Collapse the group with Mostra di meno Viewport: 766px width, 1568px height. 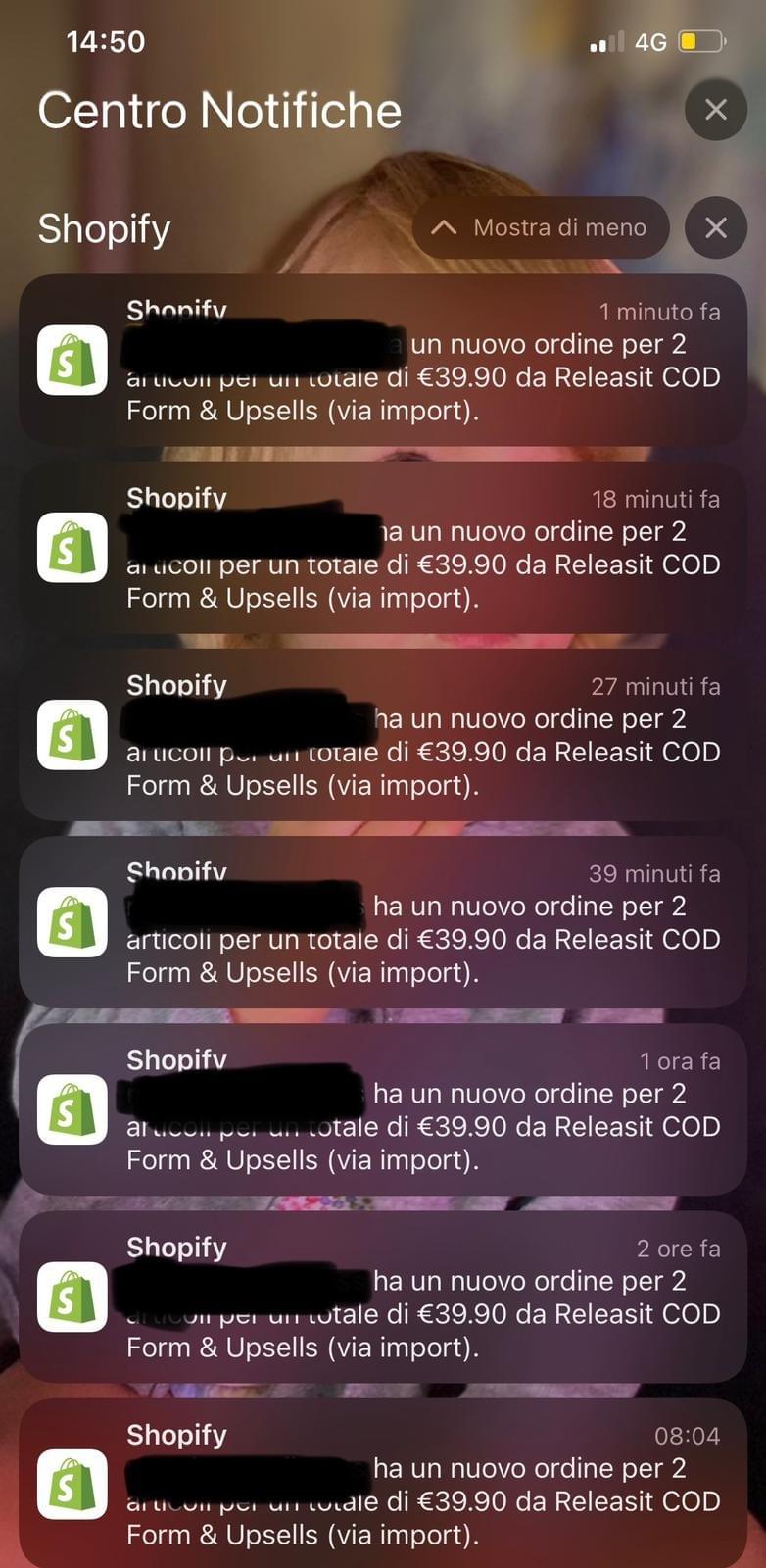[x=541, y=228]
